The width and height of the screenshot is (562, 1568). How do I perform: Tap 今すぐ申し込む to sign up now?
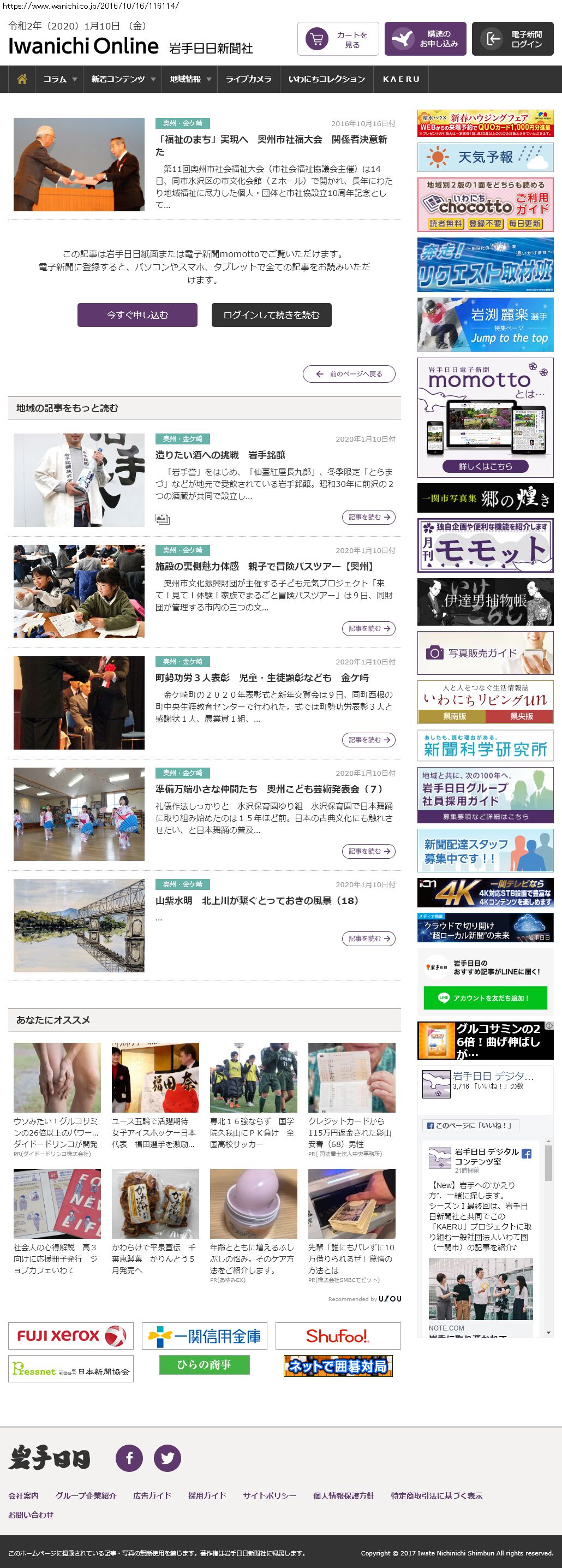click(137, 314)
